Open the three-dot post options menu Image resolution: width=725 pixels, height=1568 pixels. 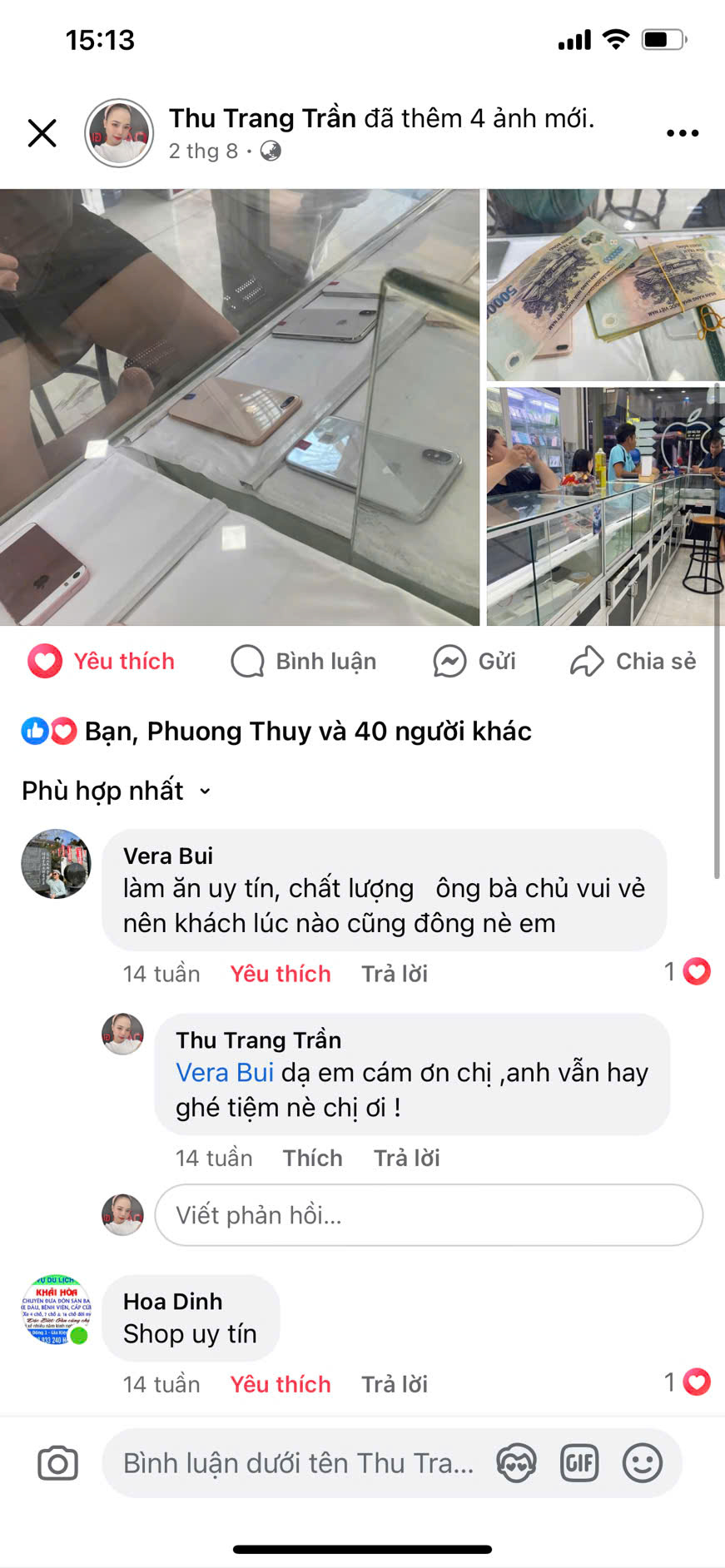click(683, 133)
